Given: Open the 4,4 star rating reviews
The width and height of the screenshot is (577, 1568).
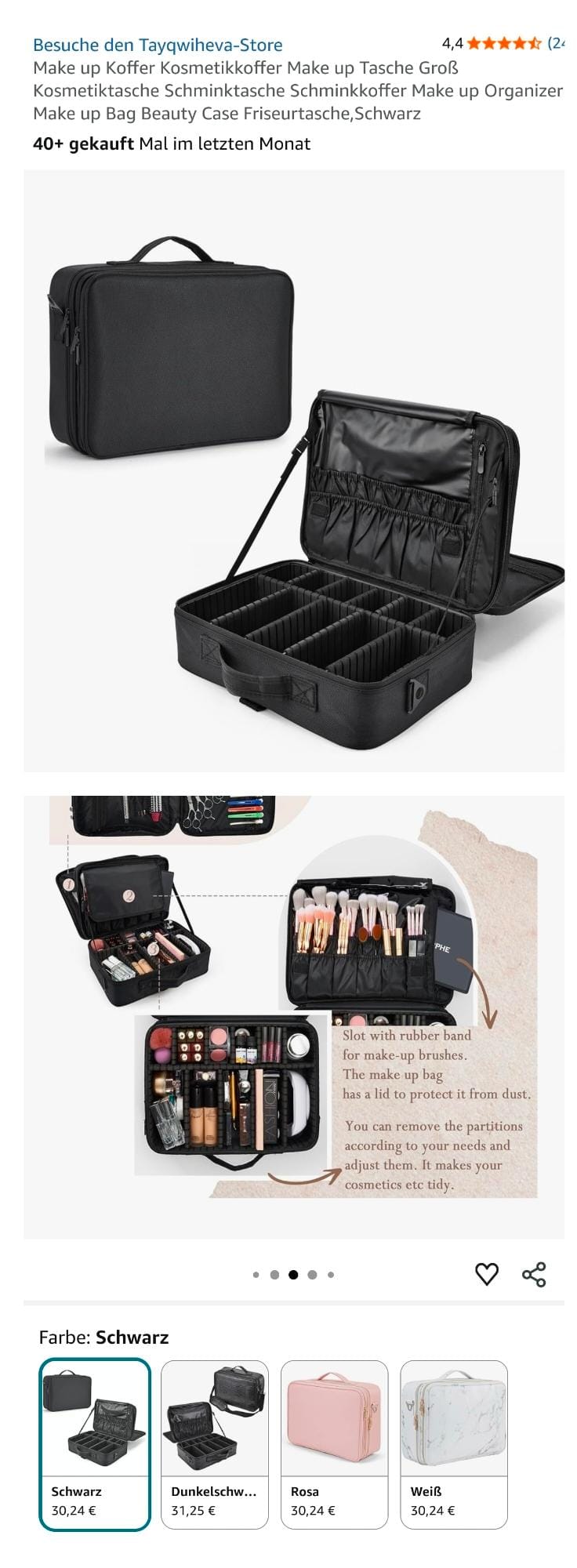Looking at the screenshot, I should [x=503, y=43].
